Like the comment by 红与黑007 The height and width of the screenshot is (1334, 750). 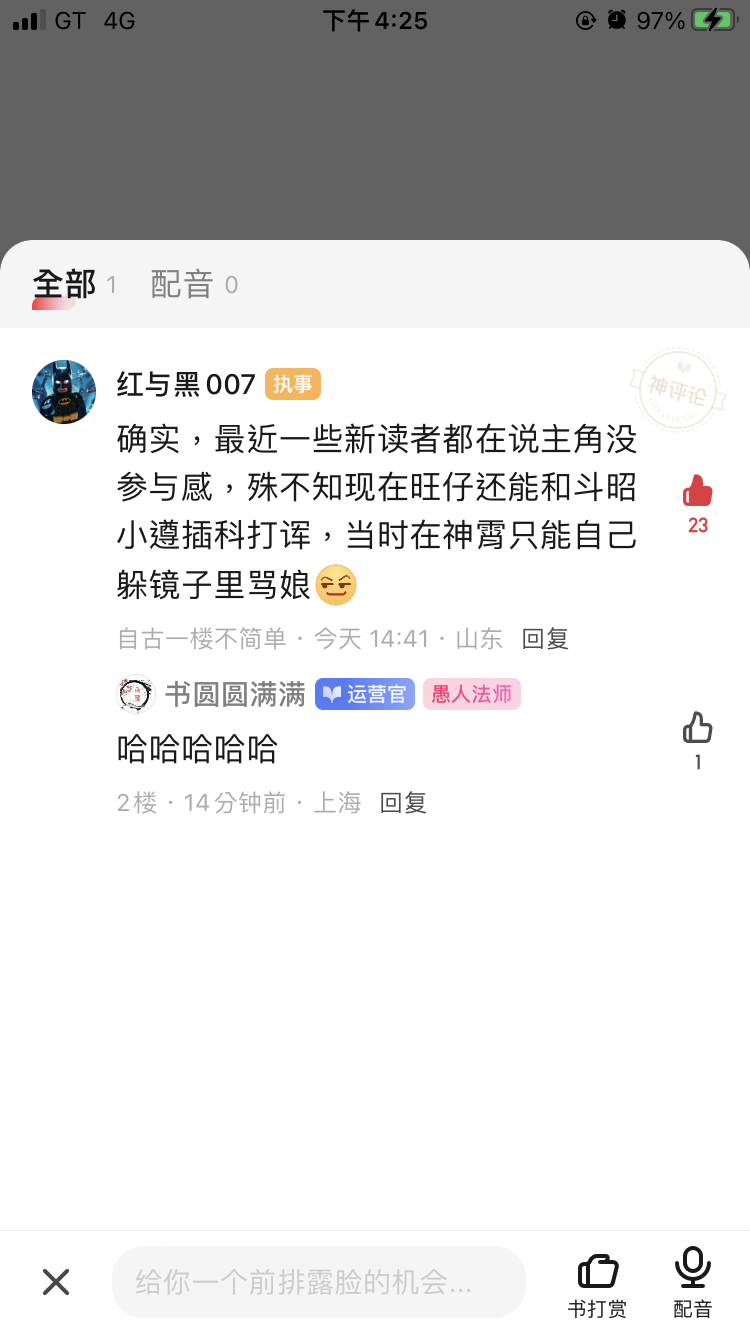pos(697,492)
